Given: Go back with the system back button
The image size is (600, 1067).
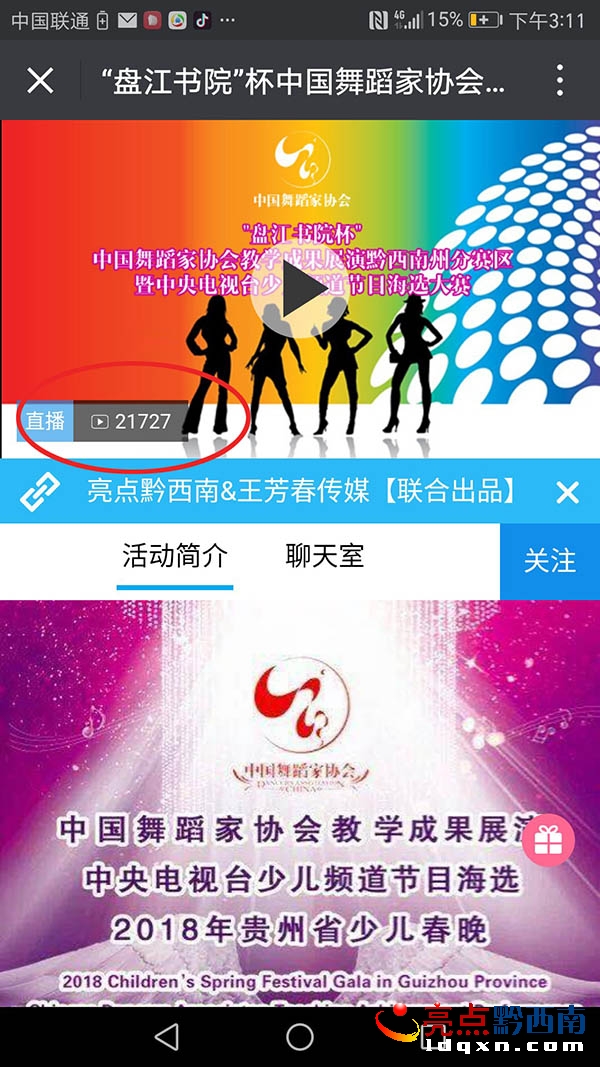Looking at the screenshot, I should (x=167, y=1037).
